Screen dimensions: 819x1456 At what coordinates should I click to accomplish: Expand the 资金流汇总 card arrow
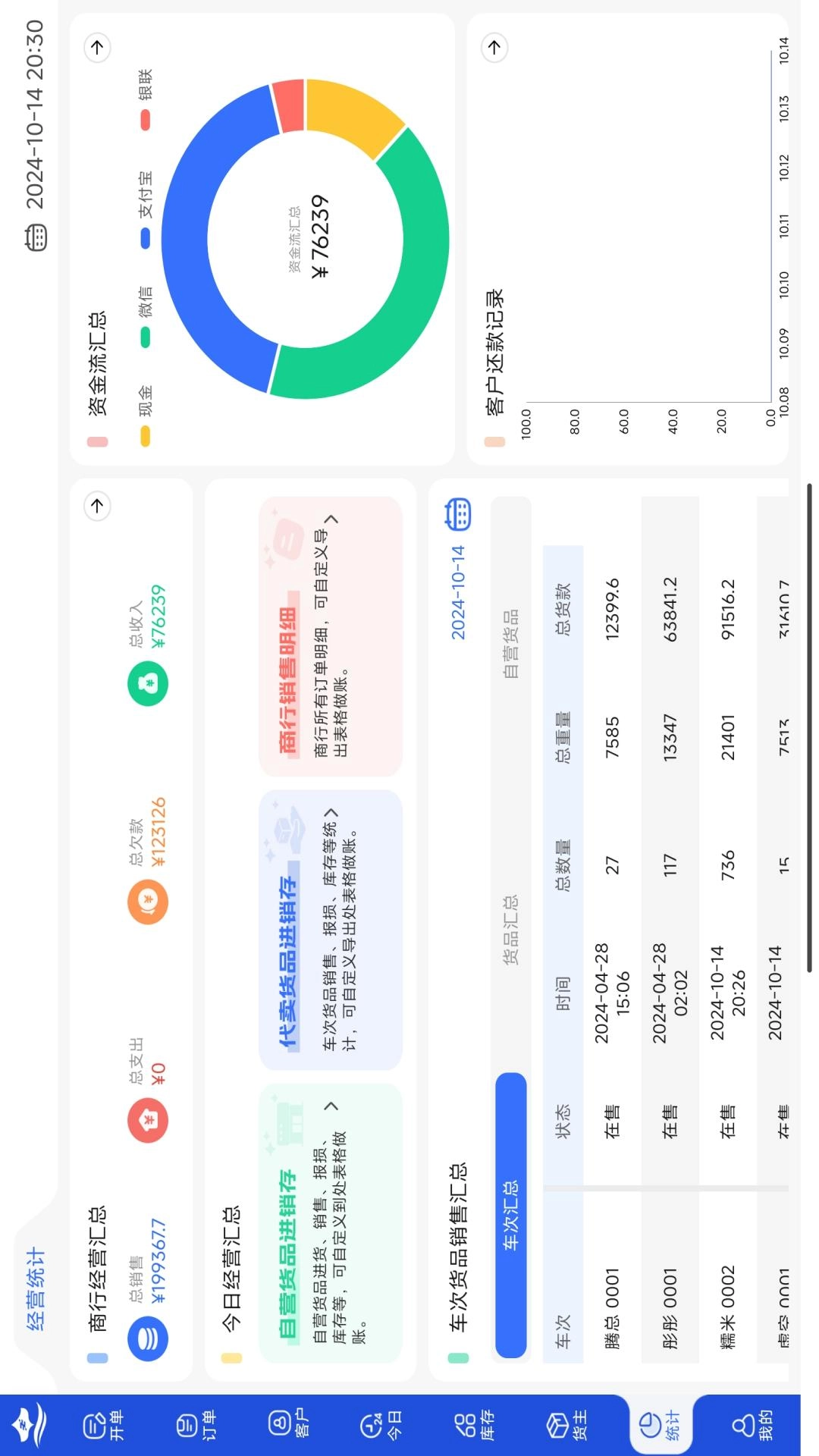pos(97,47)
